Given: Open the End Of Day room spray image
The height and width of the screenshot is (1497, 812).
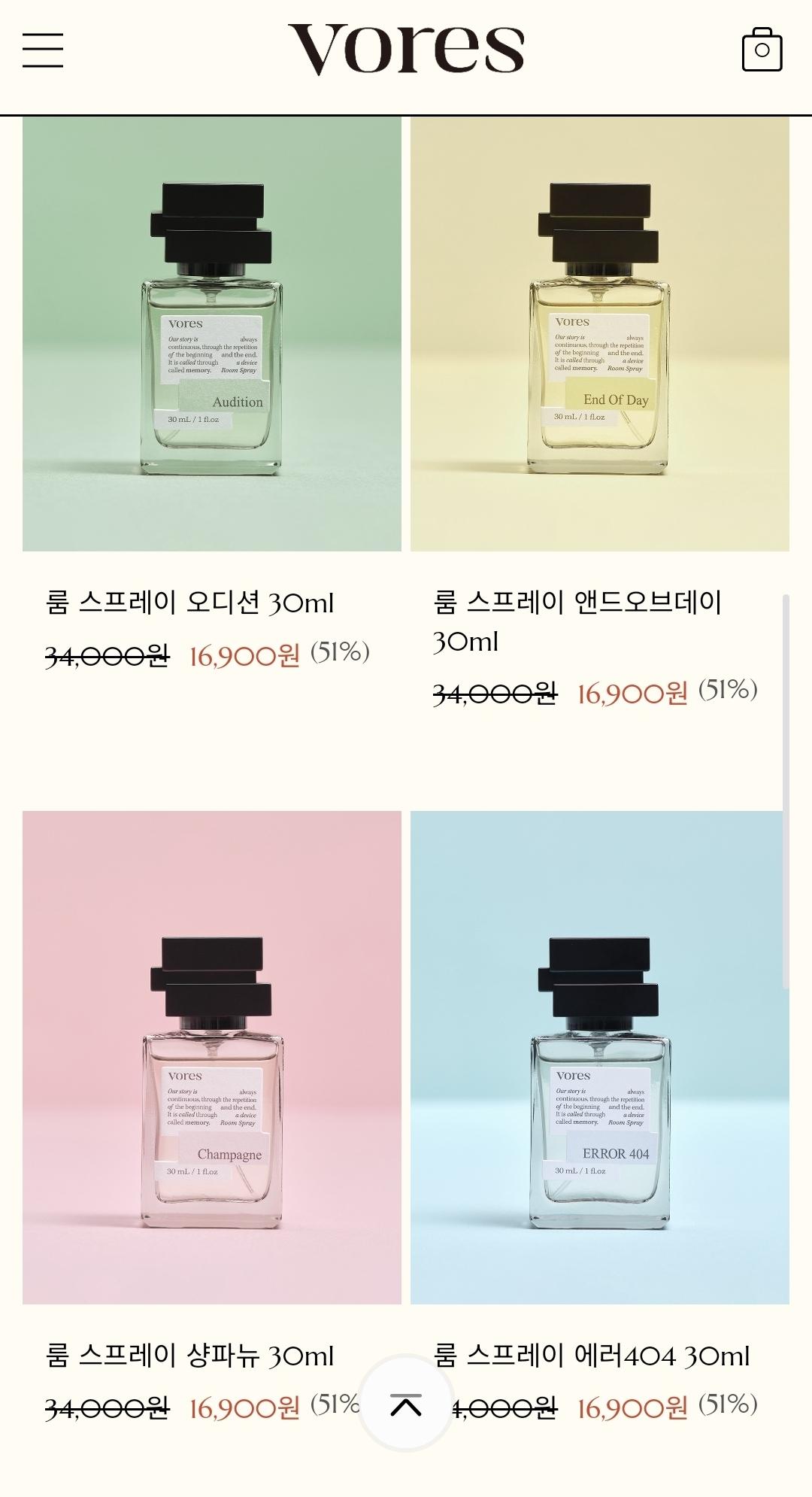Looking at the screenshot, I should 599,334.
